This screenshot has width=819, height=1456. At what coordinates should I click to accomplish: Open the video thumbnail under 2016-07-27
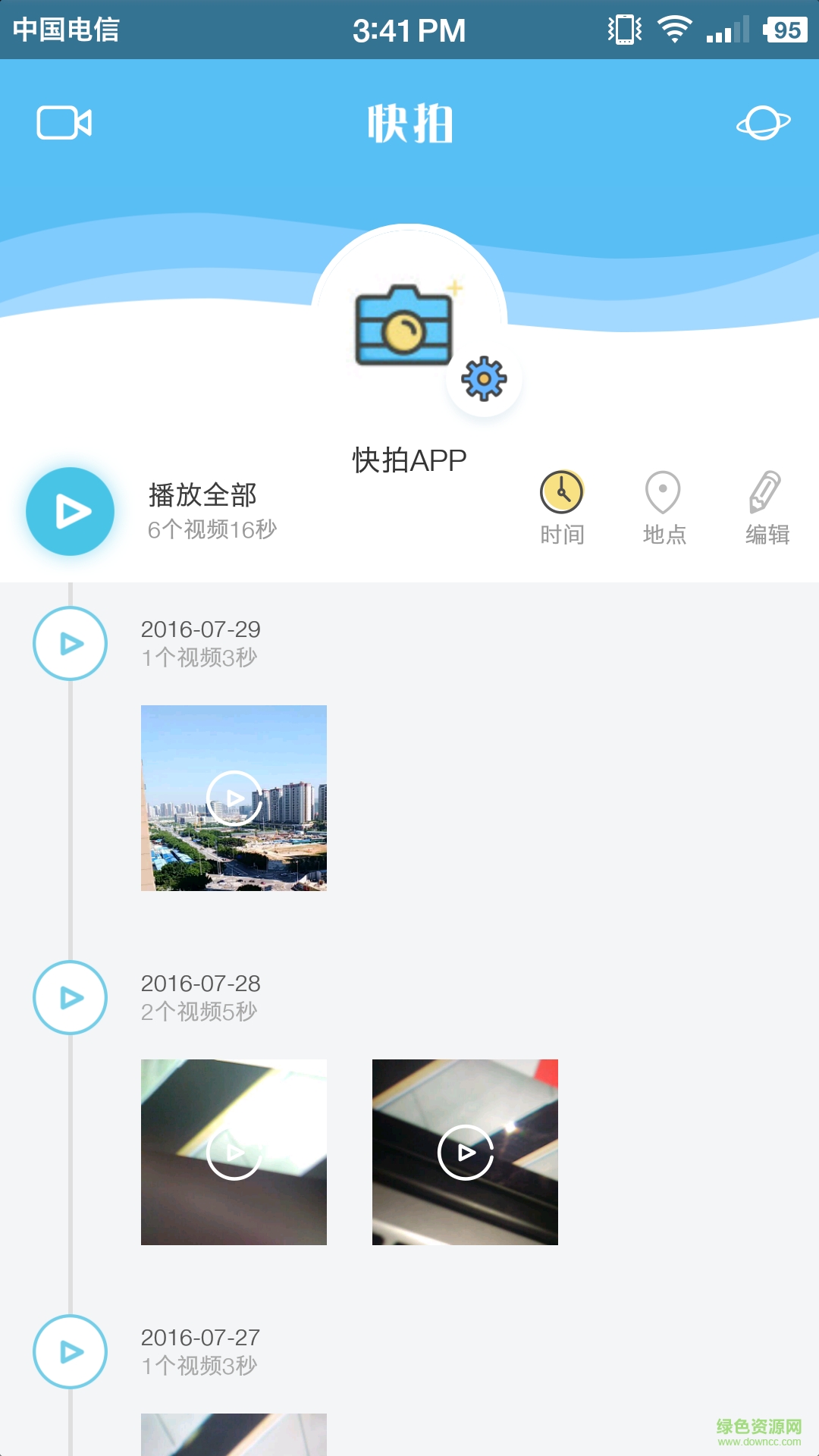[234, 1435]
